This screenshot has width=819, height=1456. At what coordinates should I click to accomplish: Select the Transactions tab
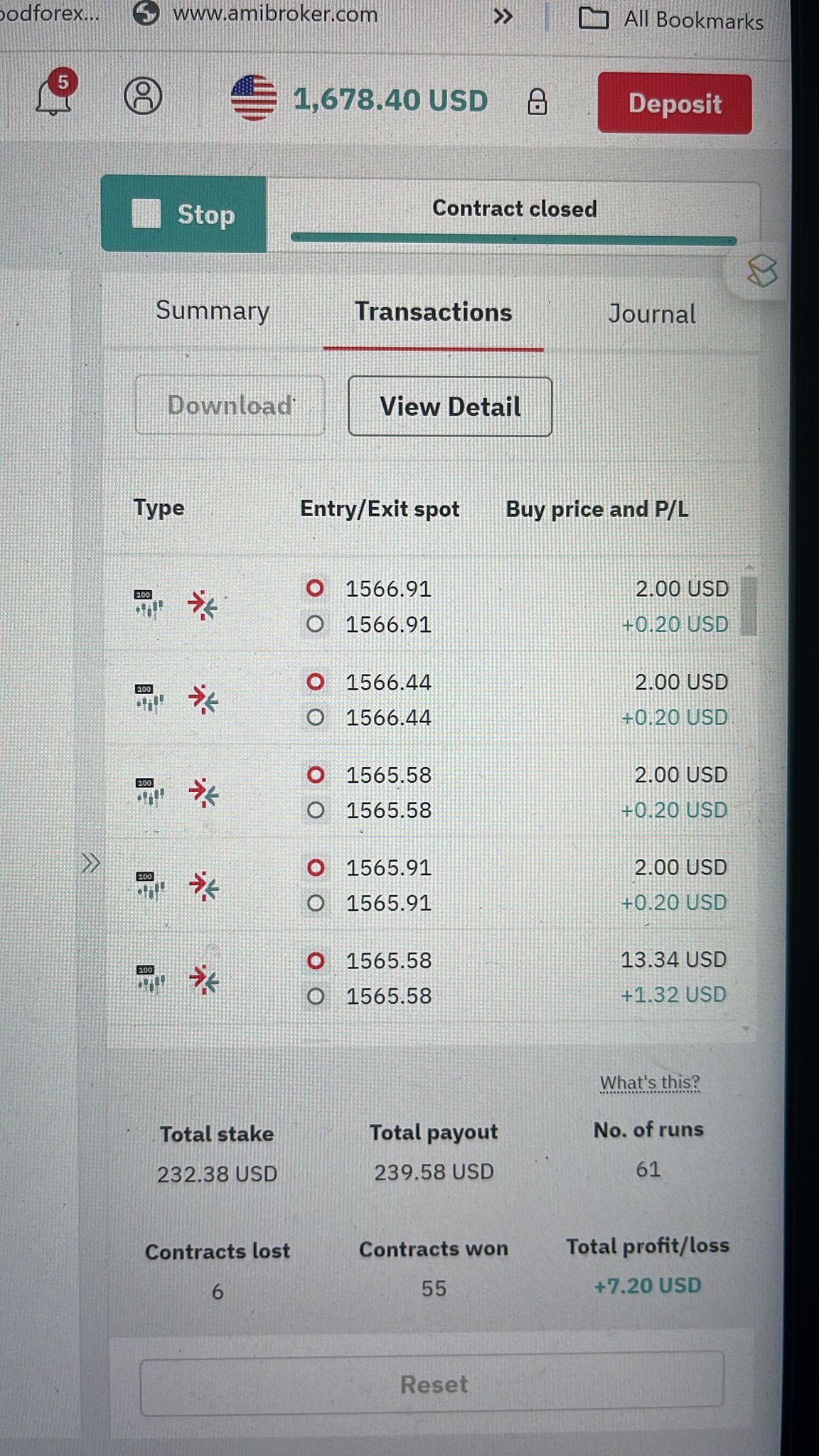(x=433, y=313)
